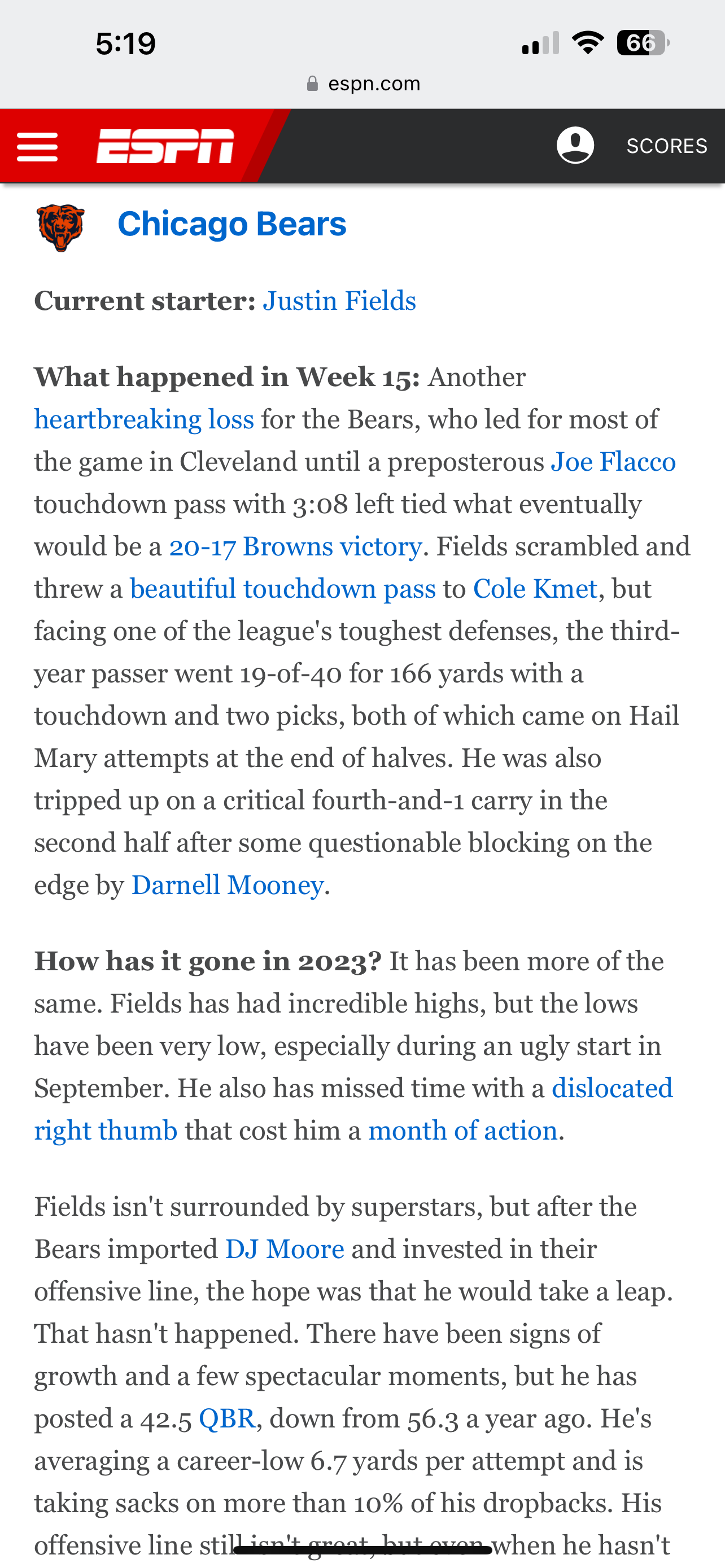This screenshot has height=1568, width=725.
Task: View the 20-17 Browns victory recap
Action: pyautogui.click(x=295, y=546)
